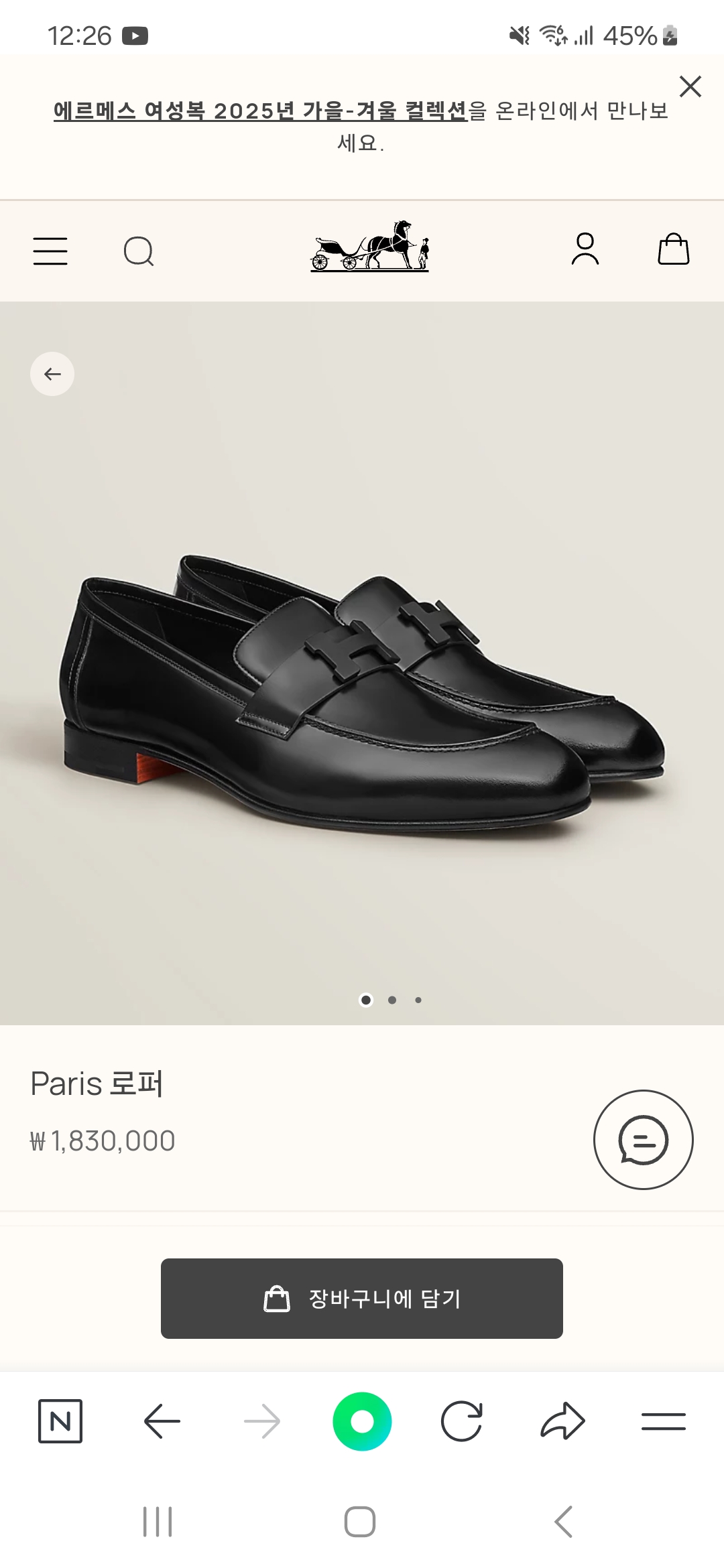This screenshot has width=724, height=1568.
Task: Tap 장바구니에 담기 to add to cart
Action: point(362,1299)
